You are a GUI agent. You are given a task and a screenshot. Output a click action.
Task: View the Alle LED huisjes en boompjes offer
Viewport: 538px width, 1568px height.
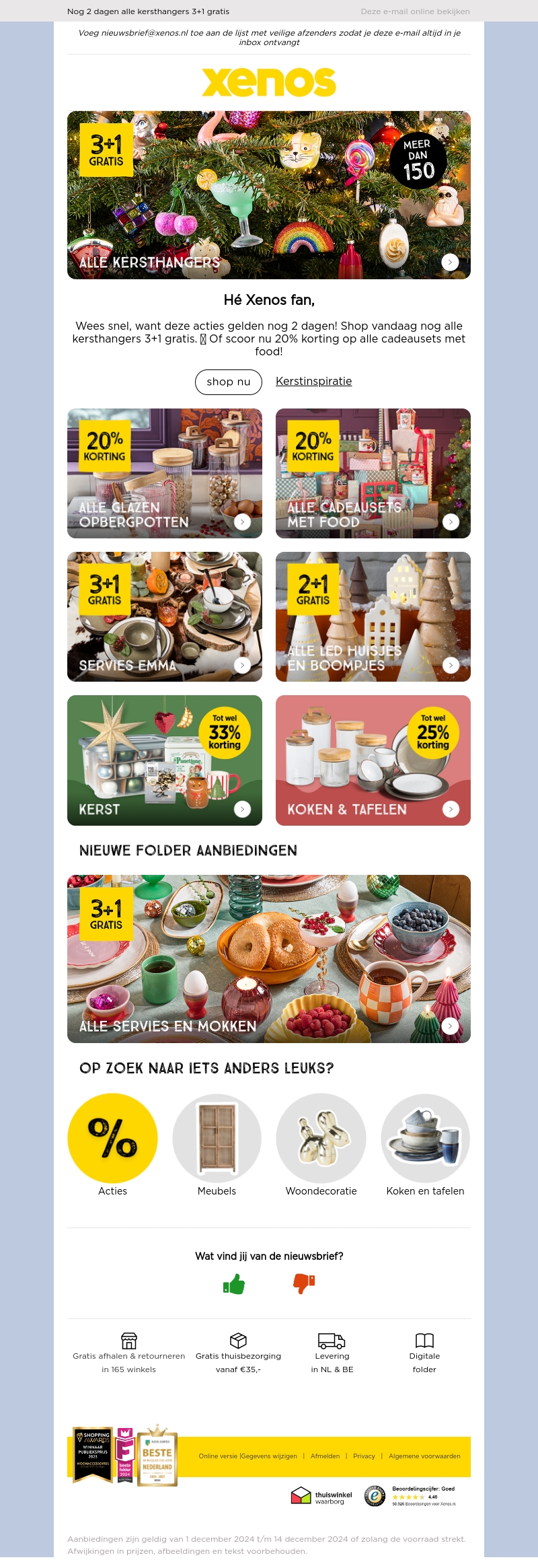(x=373, y=616)
